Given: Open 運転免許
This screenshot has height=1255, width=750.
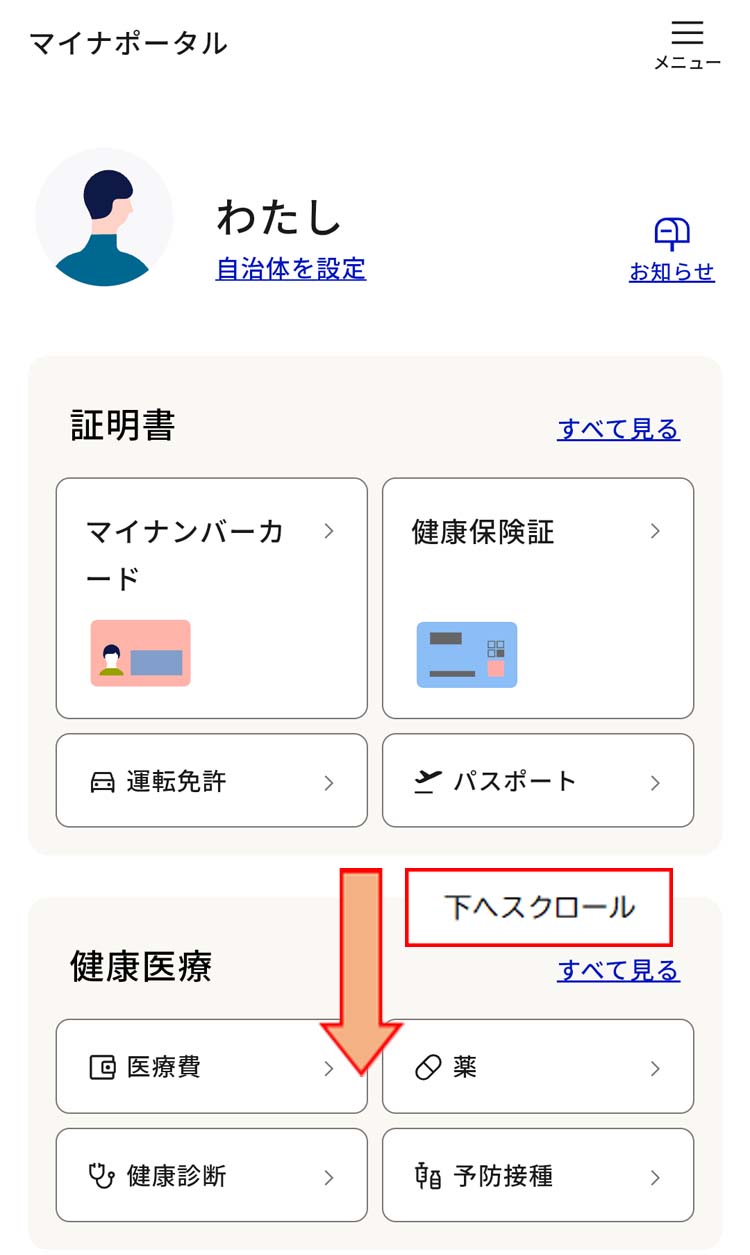Looking at the screenshot, I should [x=211, y=781].
